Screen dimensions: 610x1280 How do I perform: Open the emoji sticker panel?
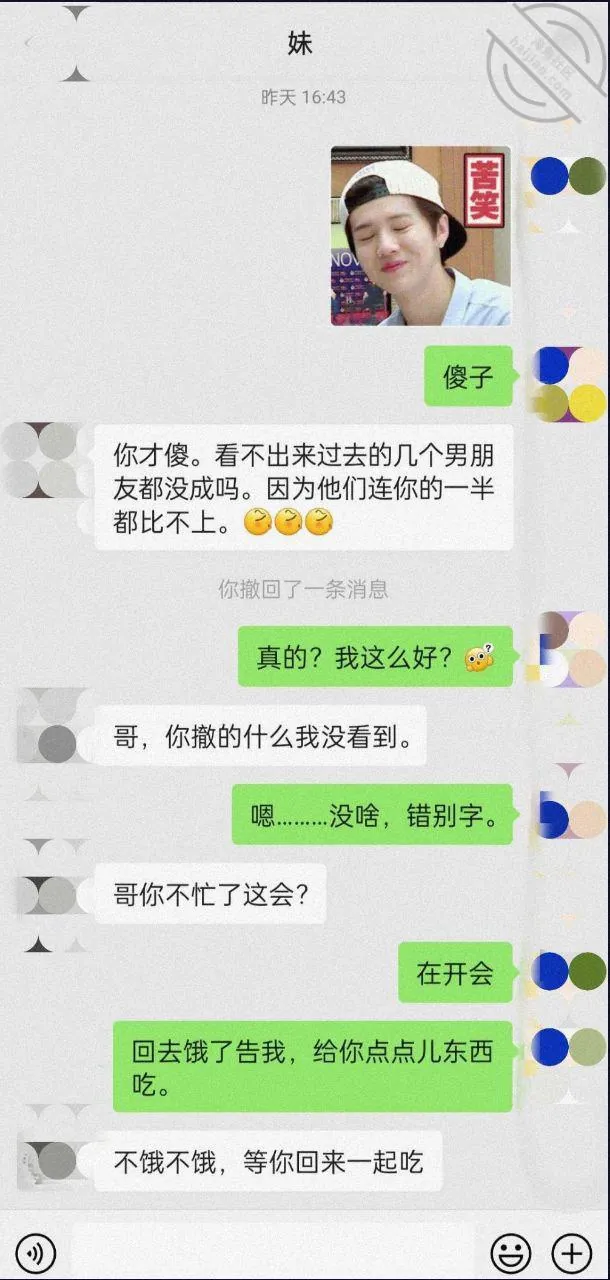click(510, 1252)
